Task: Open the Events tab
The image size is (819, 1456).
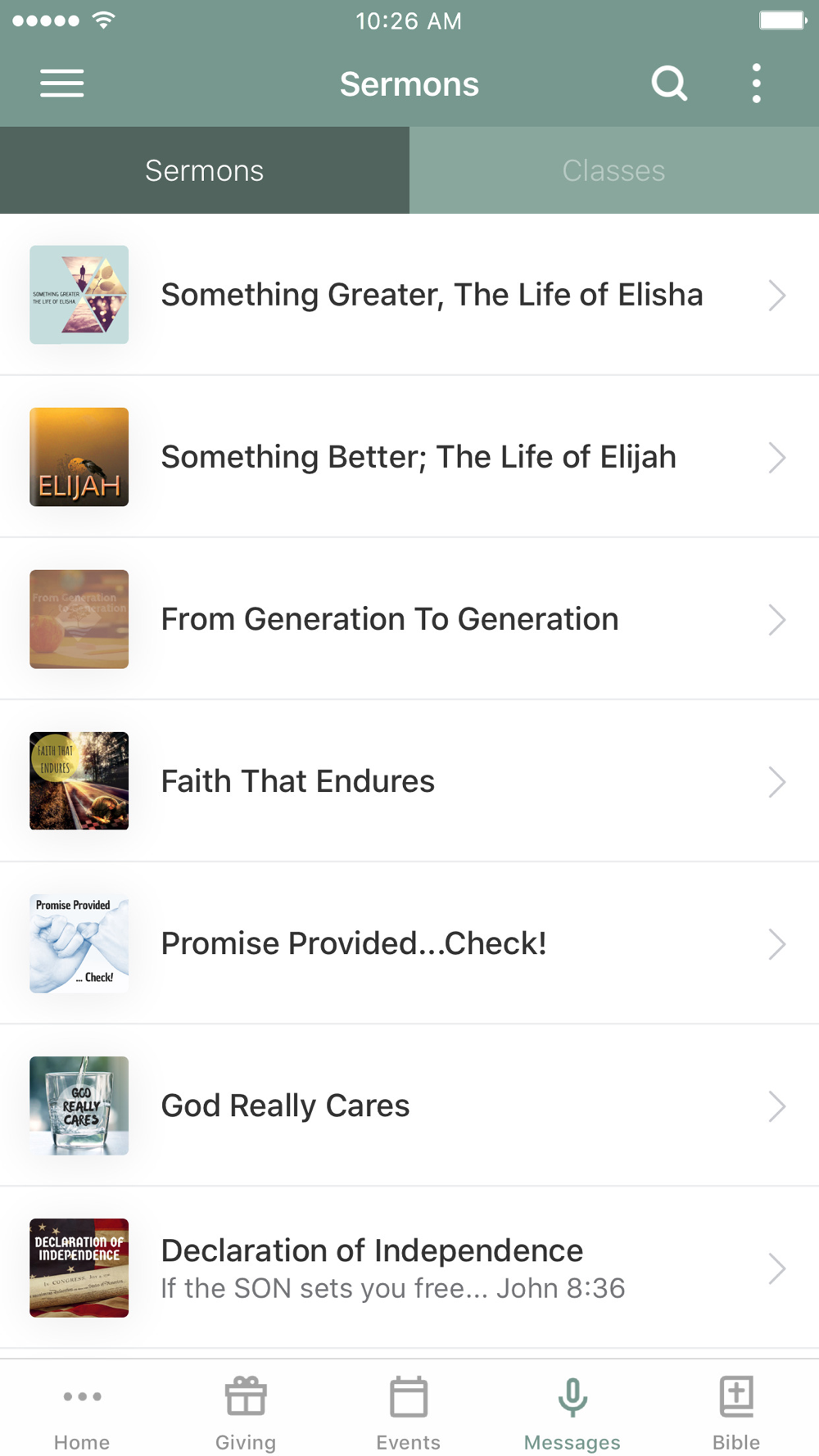Action: click(x=409, y=1413)
